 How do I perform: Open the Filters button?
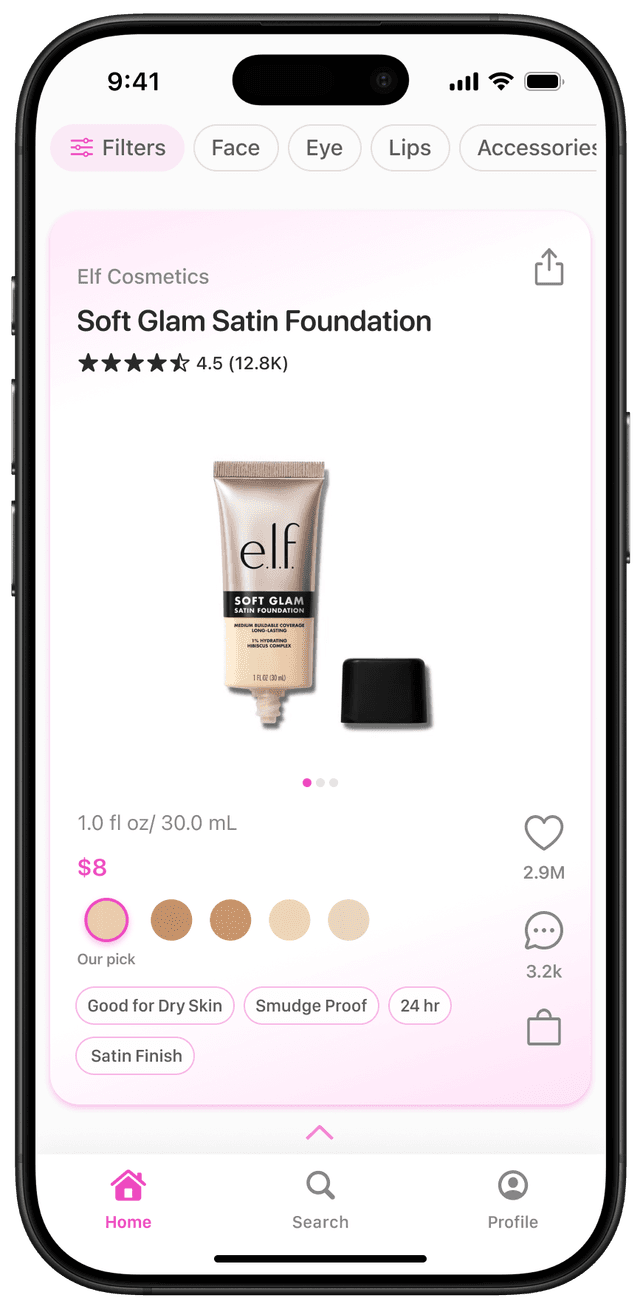pyautogui.click(x=118, y=148)
